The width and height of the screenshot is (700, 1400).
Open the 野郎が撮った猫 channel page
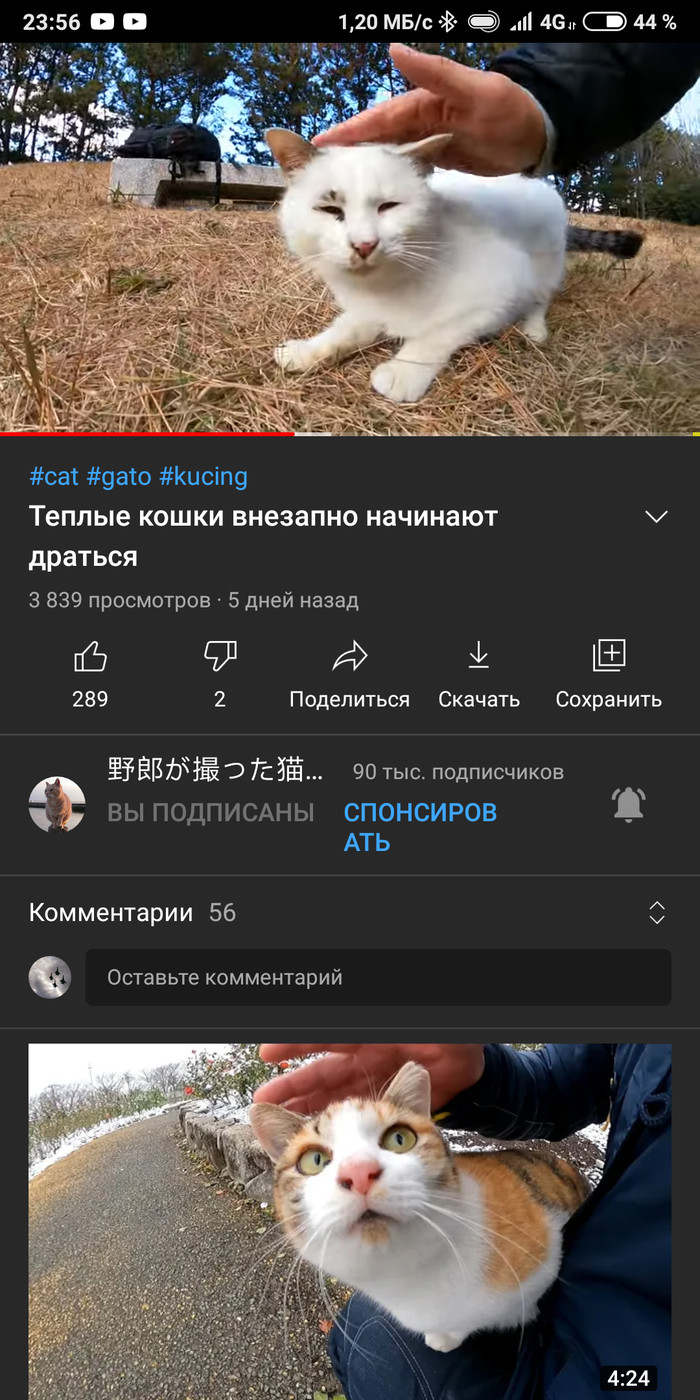coord(215,770)
